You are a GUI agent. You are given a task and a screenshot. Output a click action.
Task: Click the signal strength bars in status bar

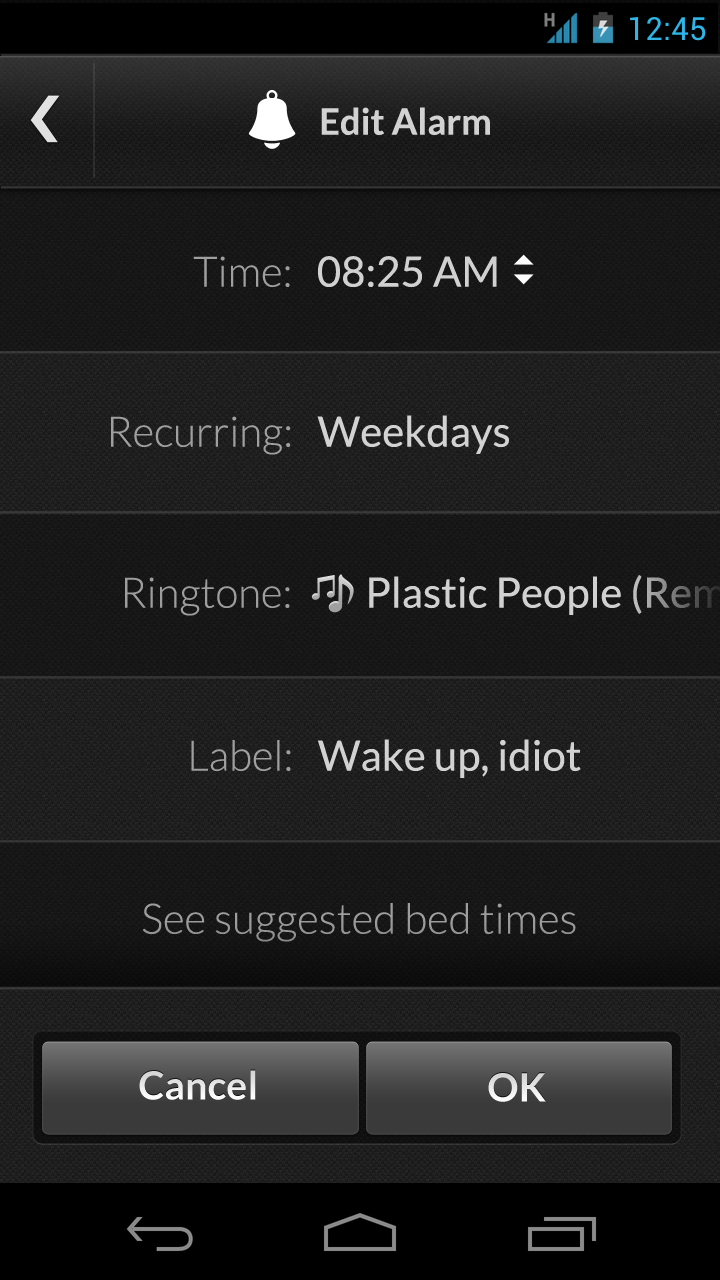(563, 29)
